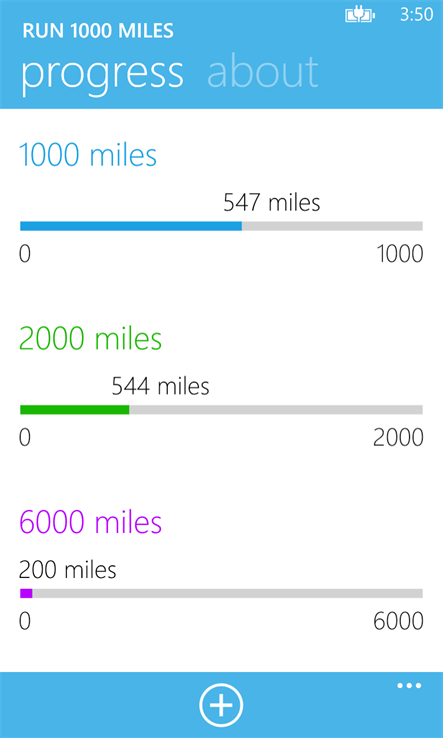Open the 6000 miles goal
The width and height of the screenshot is (443, 738).
click(x=91, y=522)
